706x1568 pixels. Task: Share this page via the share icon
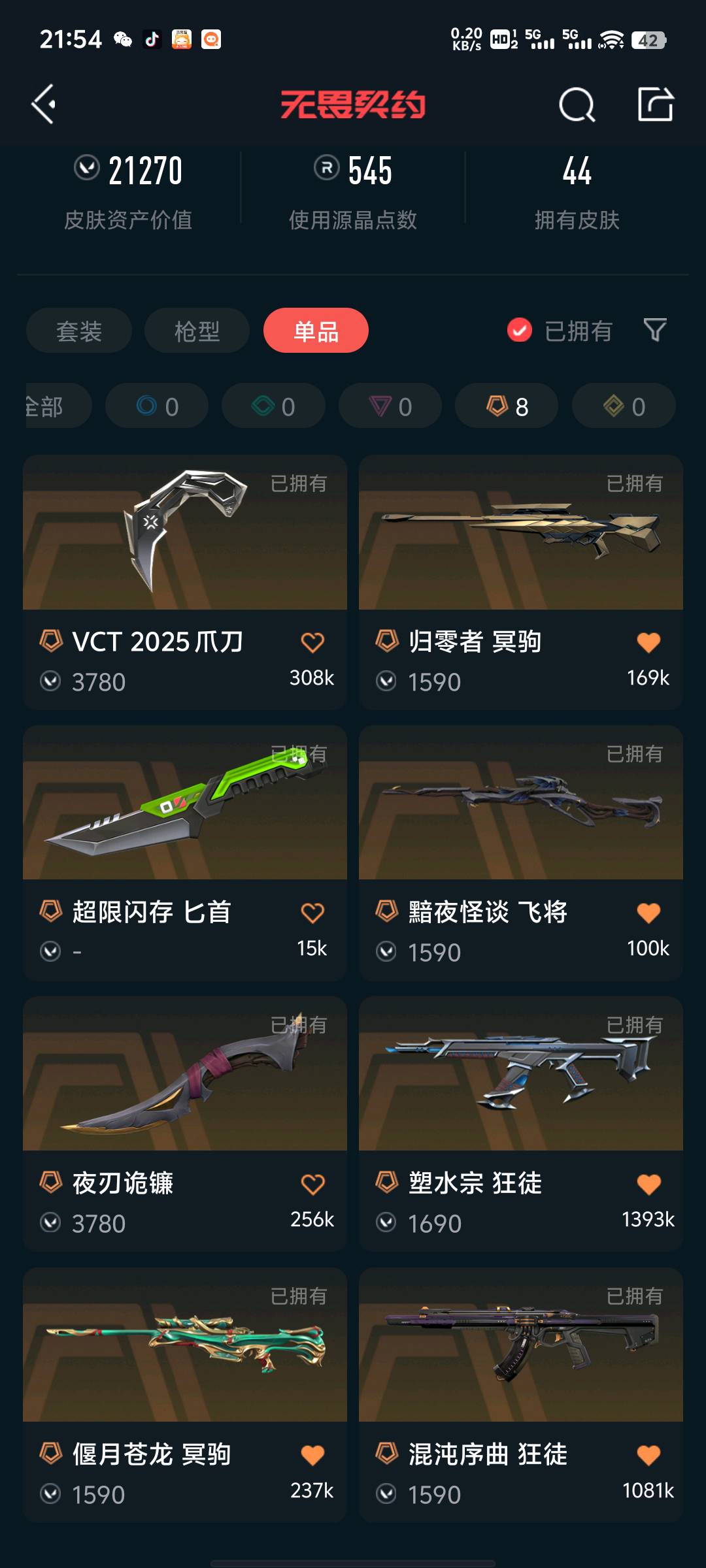coord(655,105)
